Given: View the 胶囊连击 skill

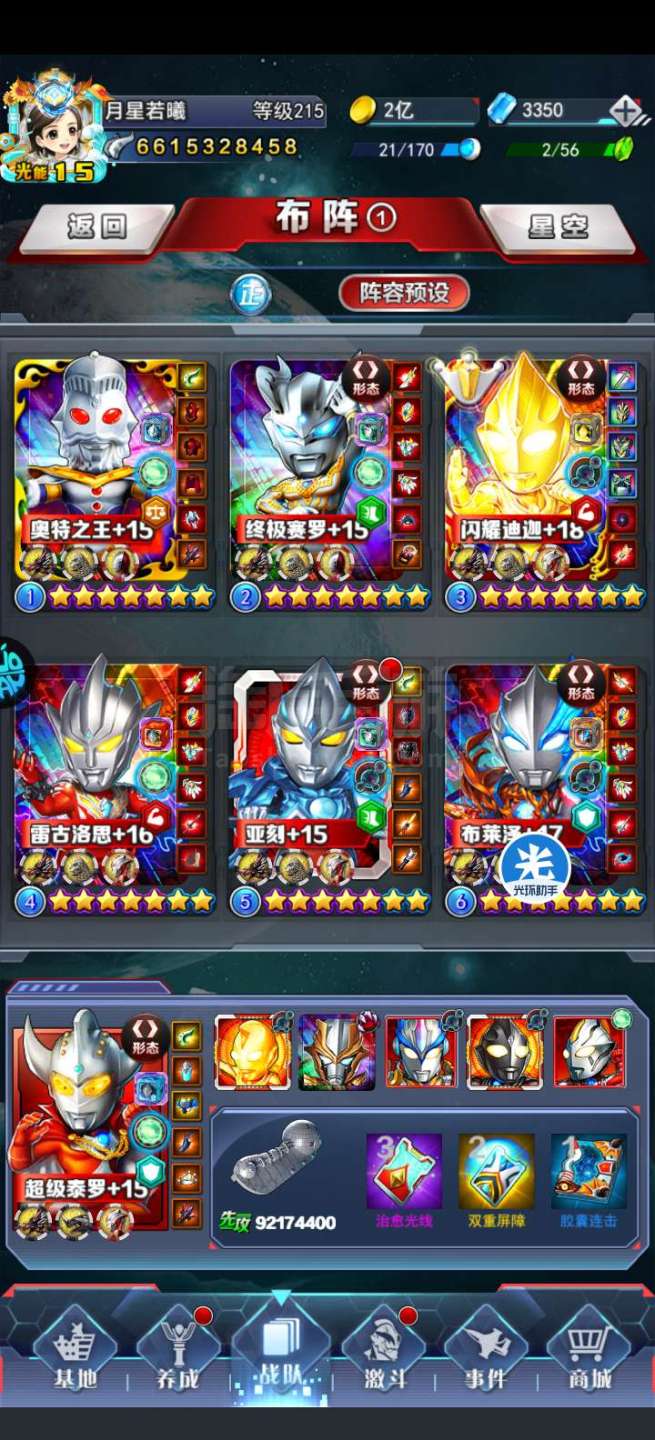Looking at the screenshot, I should 589,1180.
